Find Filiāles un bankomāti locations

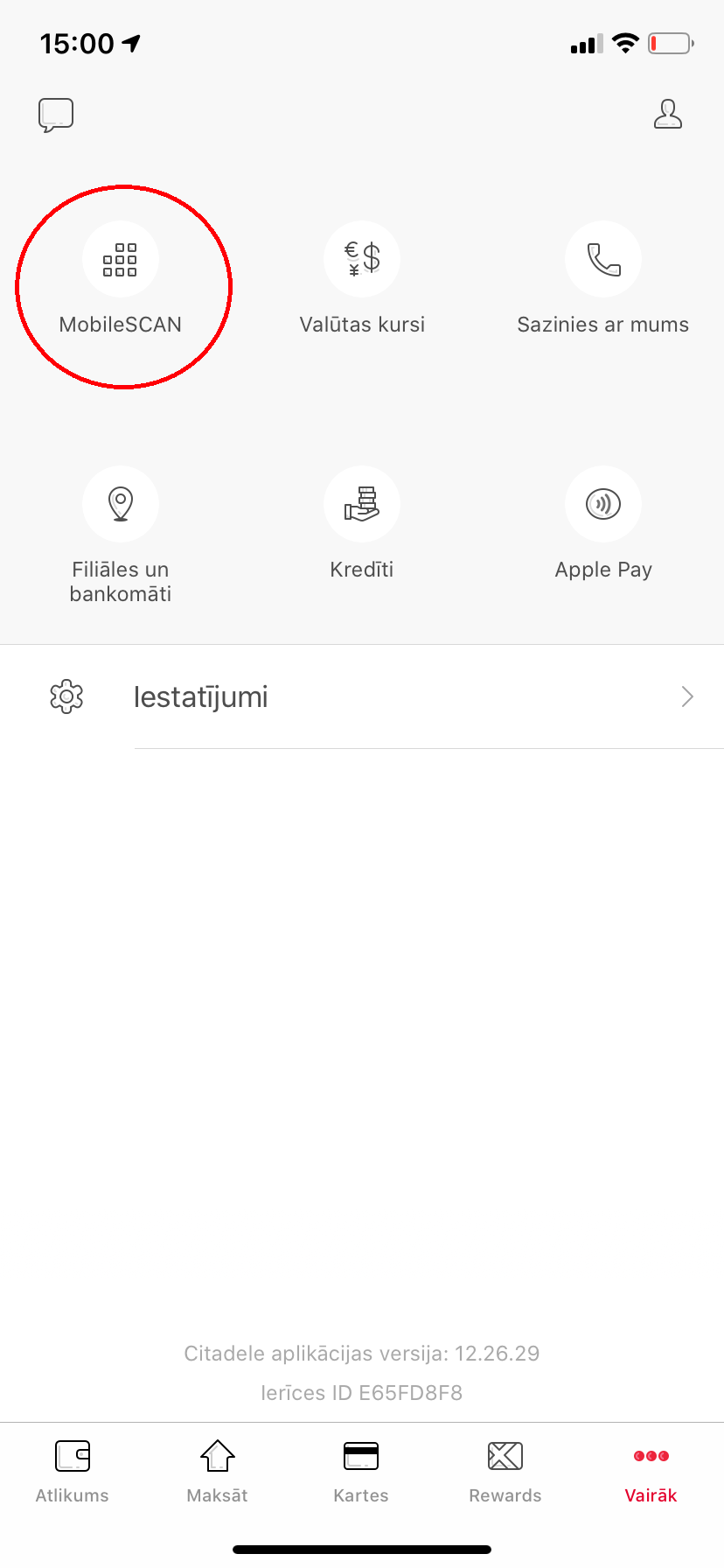[x=121, y=535]
